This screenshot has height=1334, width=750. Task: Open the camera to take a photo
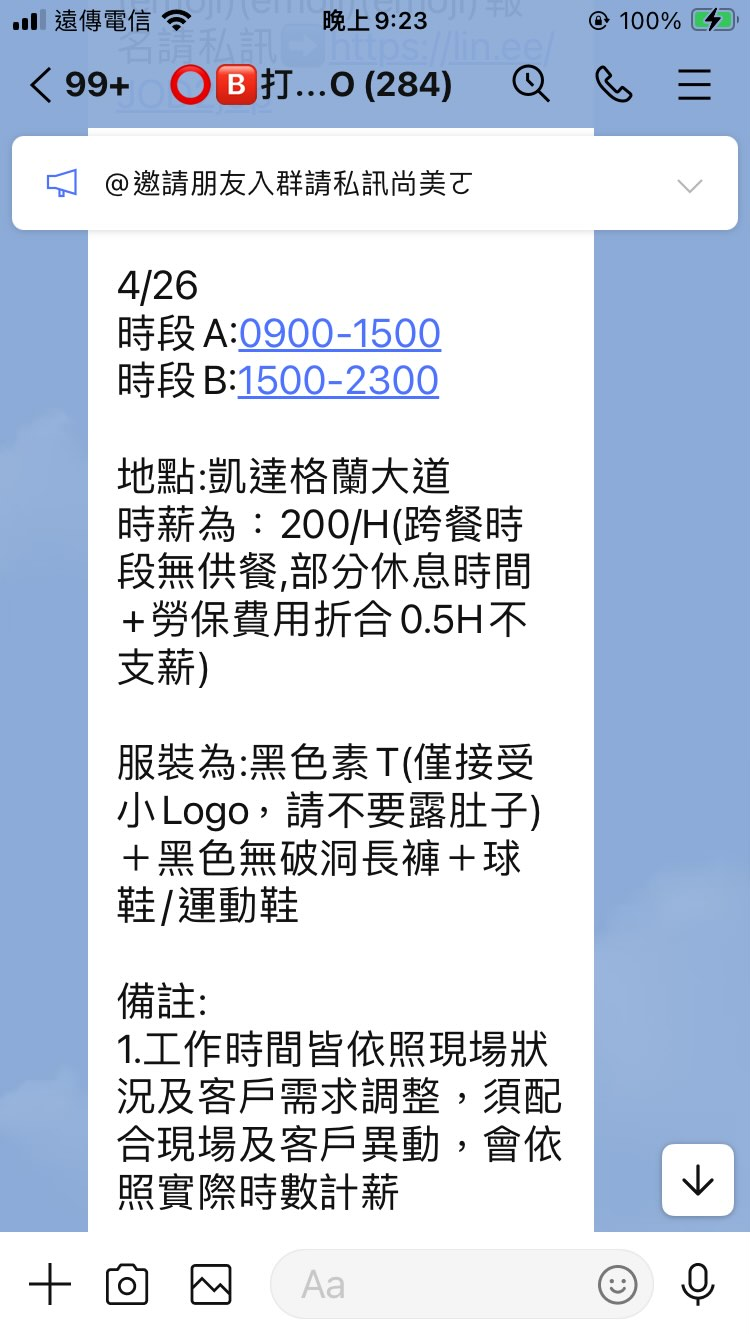pos(127,1284)
